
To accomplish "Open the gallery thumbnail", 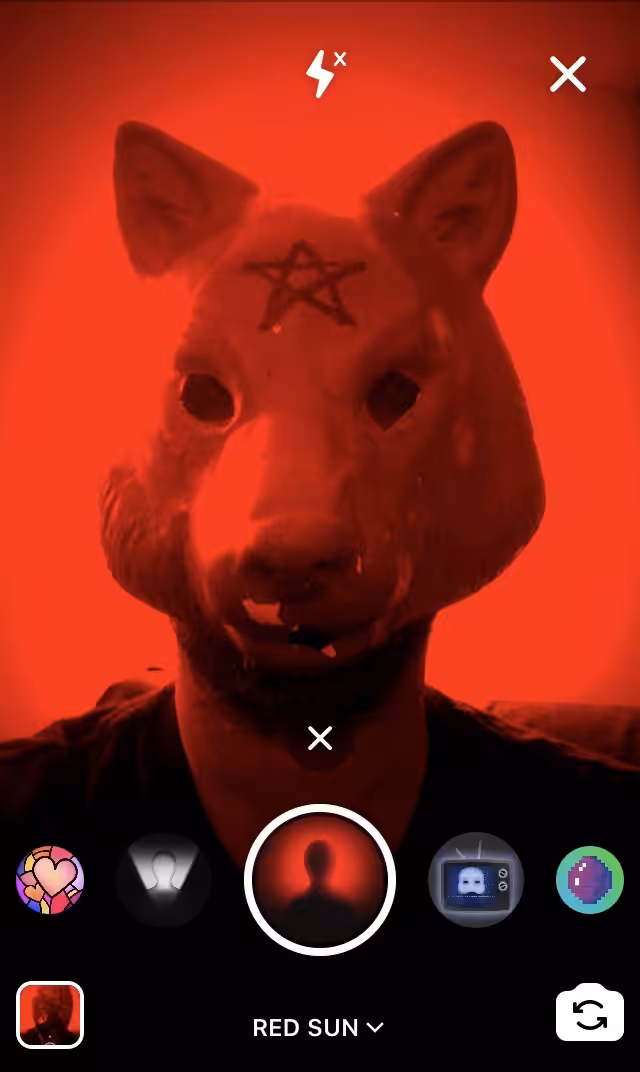I will tap(50, 1015).
